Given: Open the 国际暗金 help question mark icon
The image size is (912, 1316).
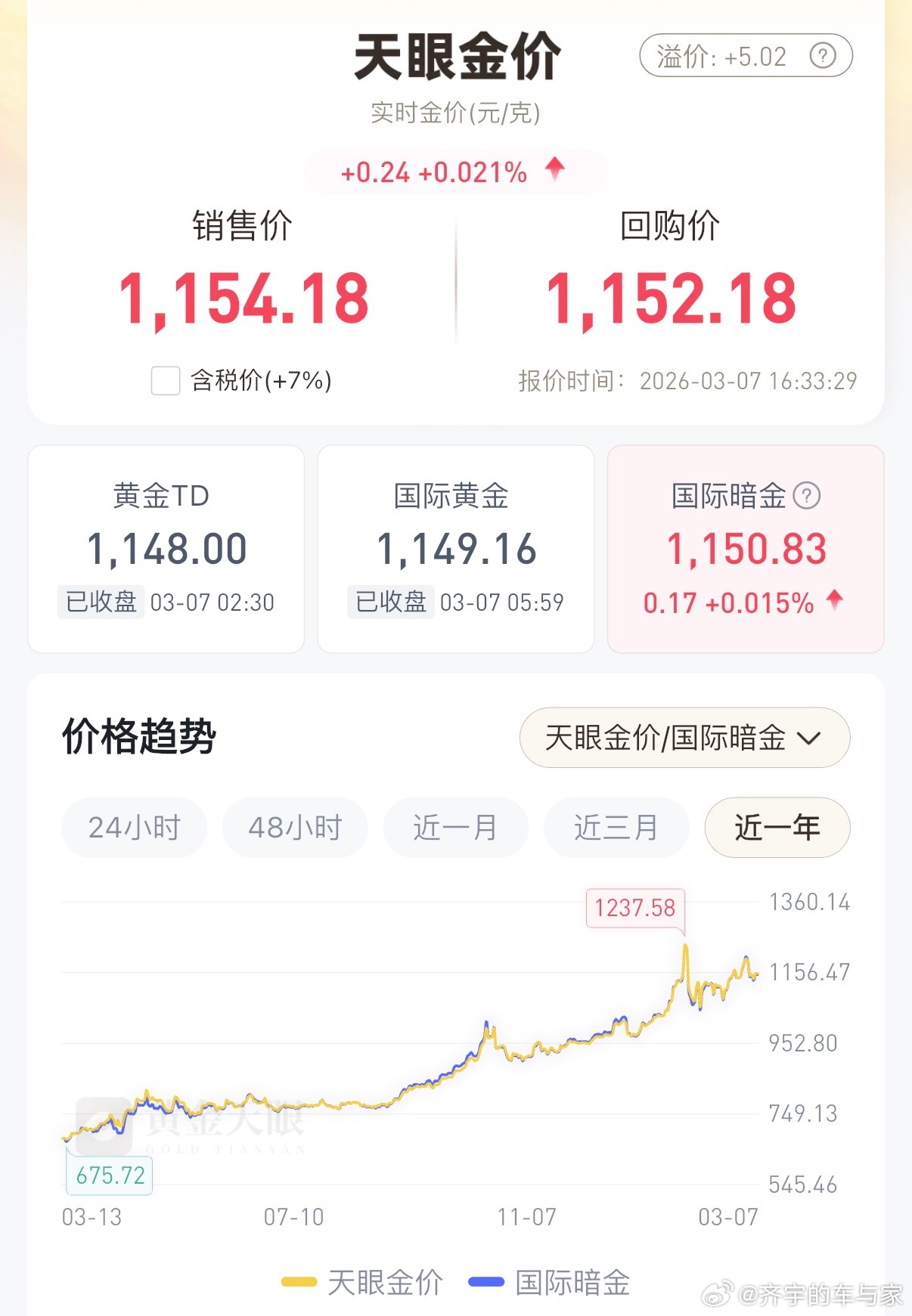Looking at the screenshot, I should [808, 496].
